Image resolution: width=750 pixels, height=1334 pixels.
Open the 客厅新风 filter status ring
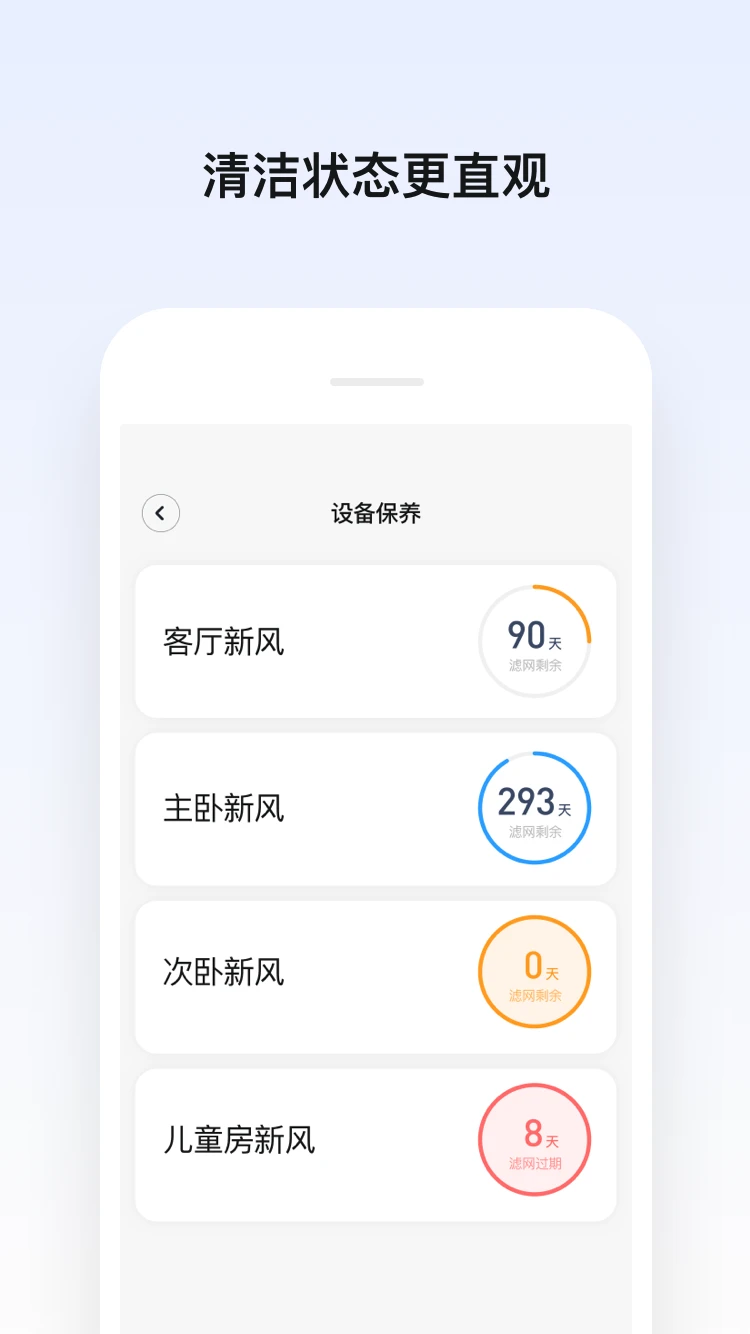[x=535, y=641]
